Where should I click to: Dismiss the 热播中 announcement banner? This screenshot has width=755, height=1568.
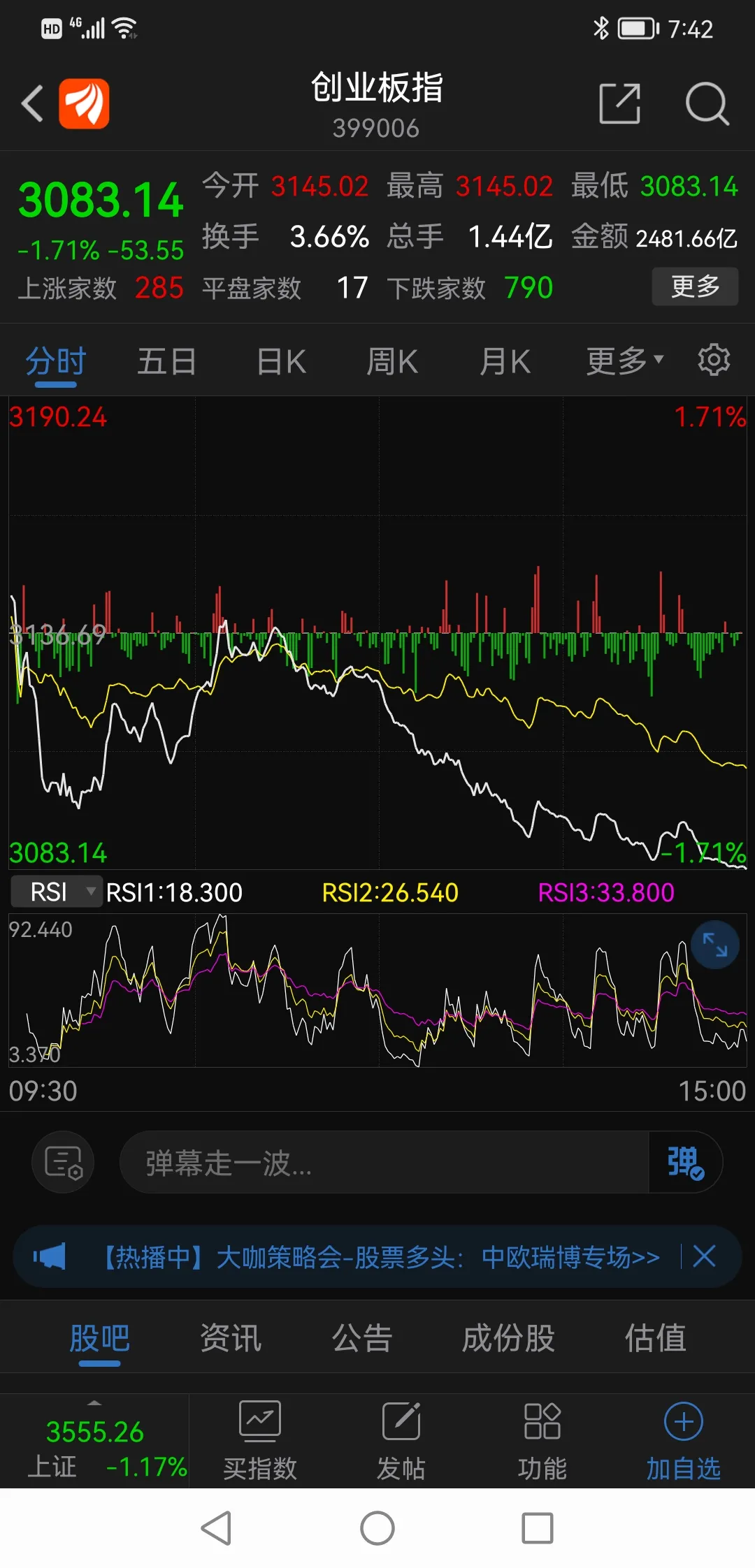point(705,1256)
